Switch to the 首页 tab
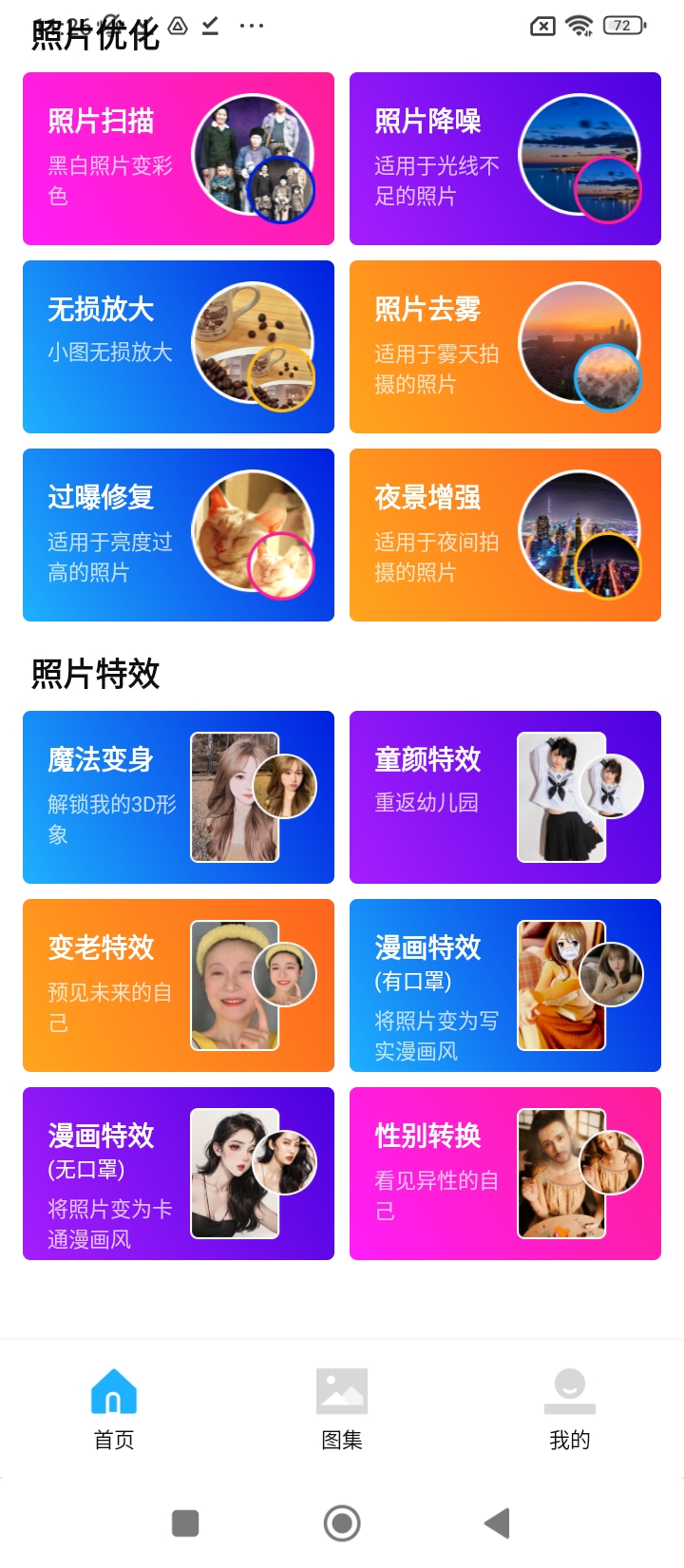684x1568 pixels. tap(114, 1409)
